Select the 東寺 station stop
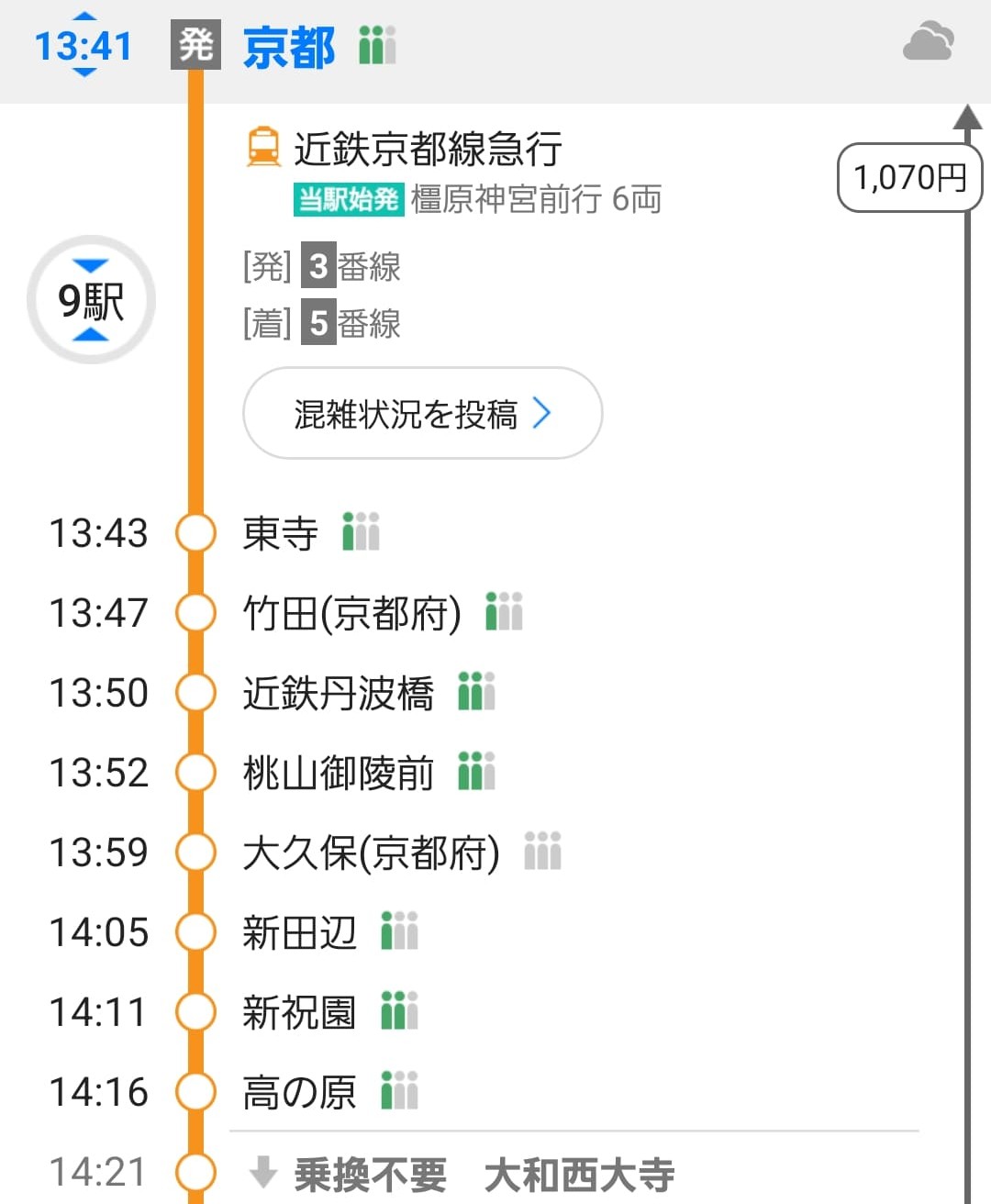 pyautogui.click(x=280, y=533)
